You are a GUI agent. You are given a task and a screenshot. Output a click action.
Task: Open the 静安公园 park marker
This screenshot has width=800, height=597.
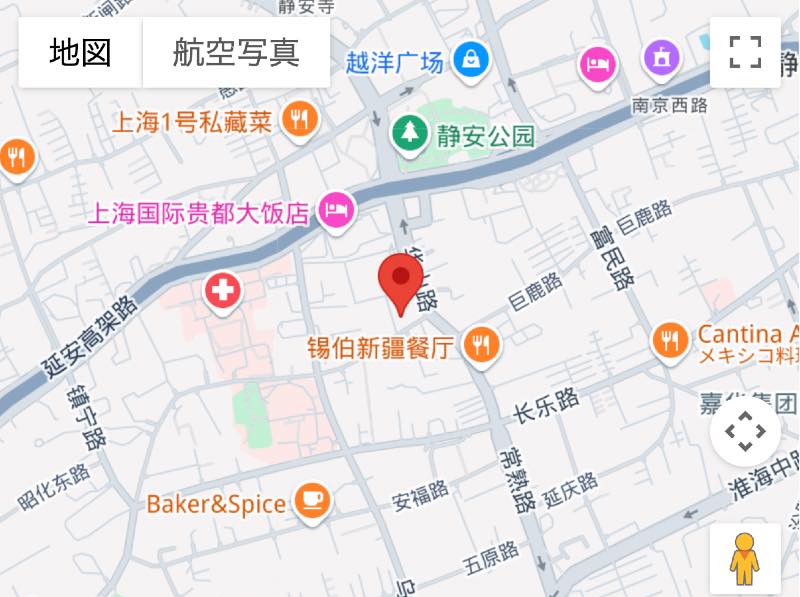click(x=408, y=134)
